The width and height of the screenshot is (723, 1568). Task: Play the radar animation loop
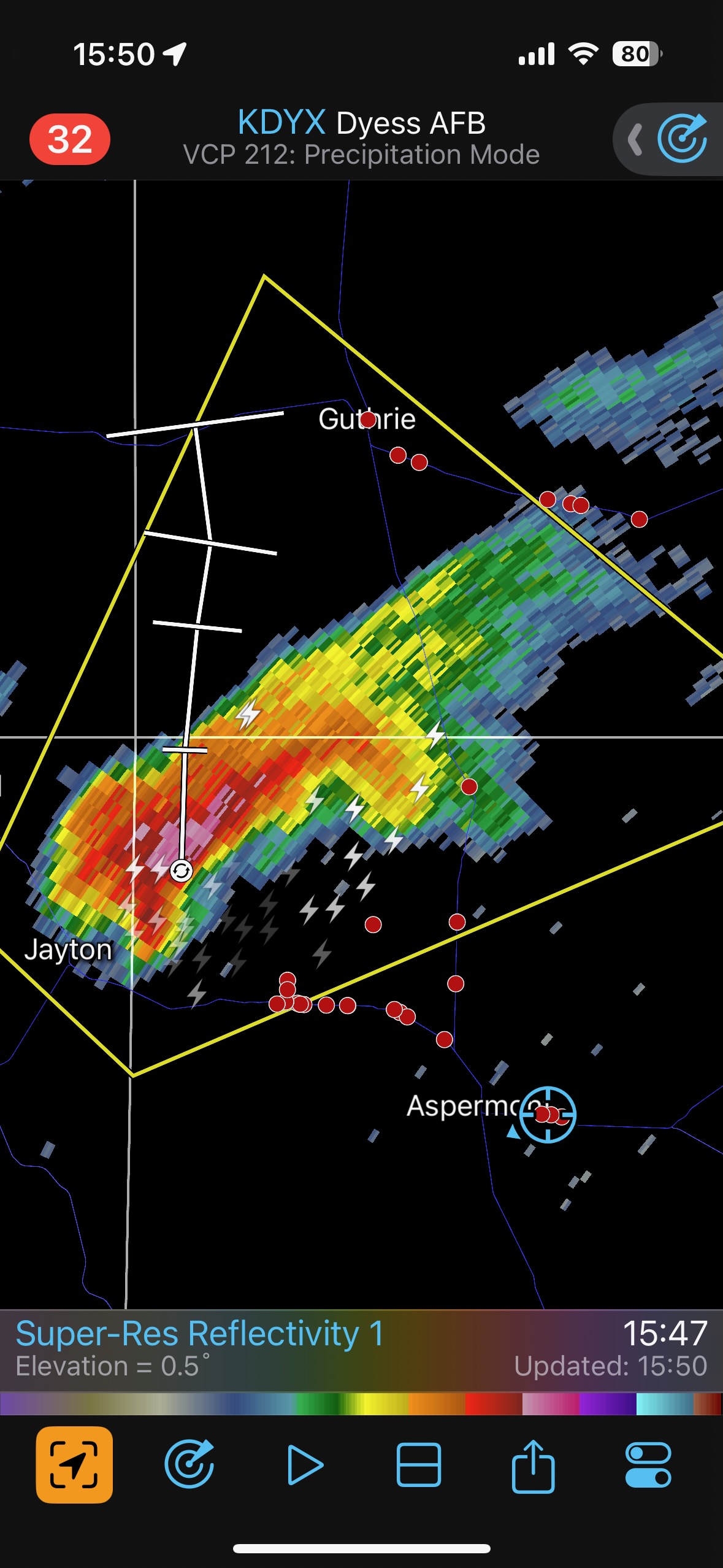click(x=304, y=1465)
